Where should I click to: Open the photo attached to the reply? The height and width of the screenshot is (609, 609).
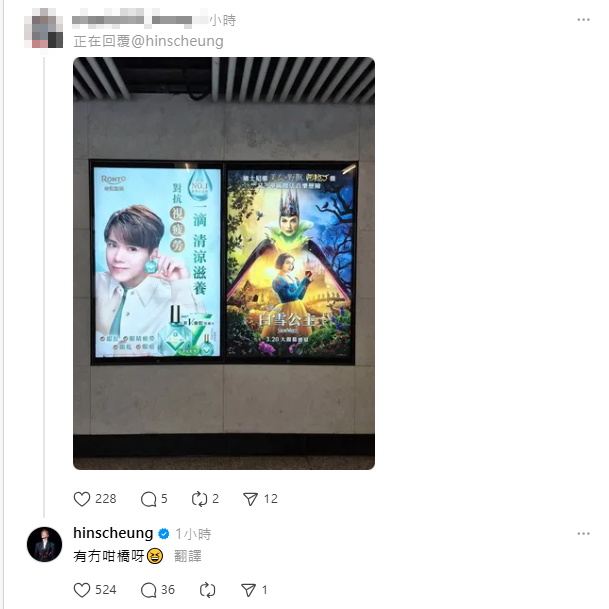click(x=224, y=263)
